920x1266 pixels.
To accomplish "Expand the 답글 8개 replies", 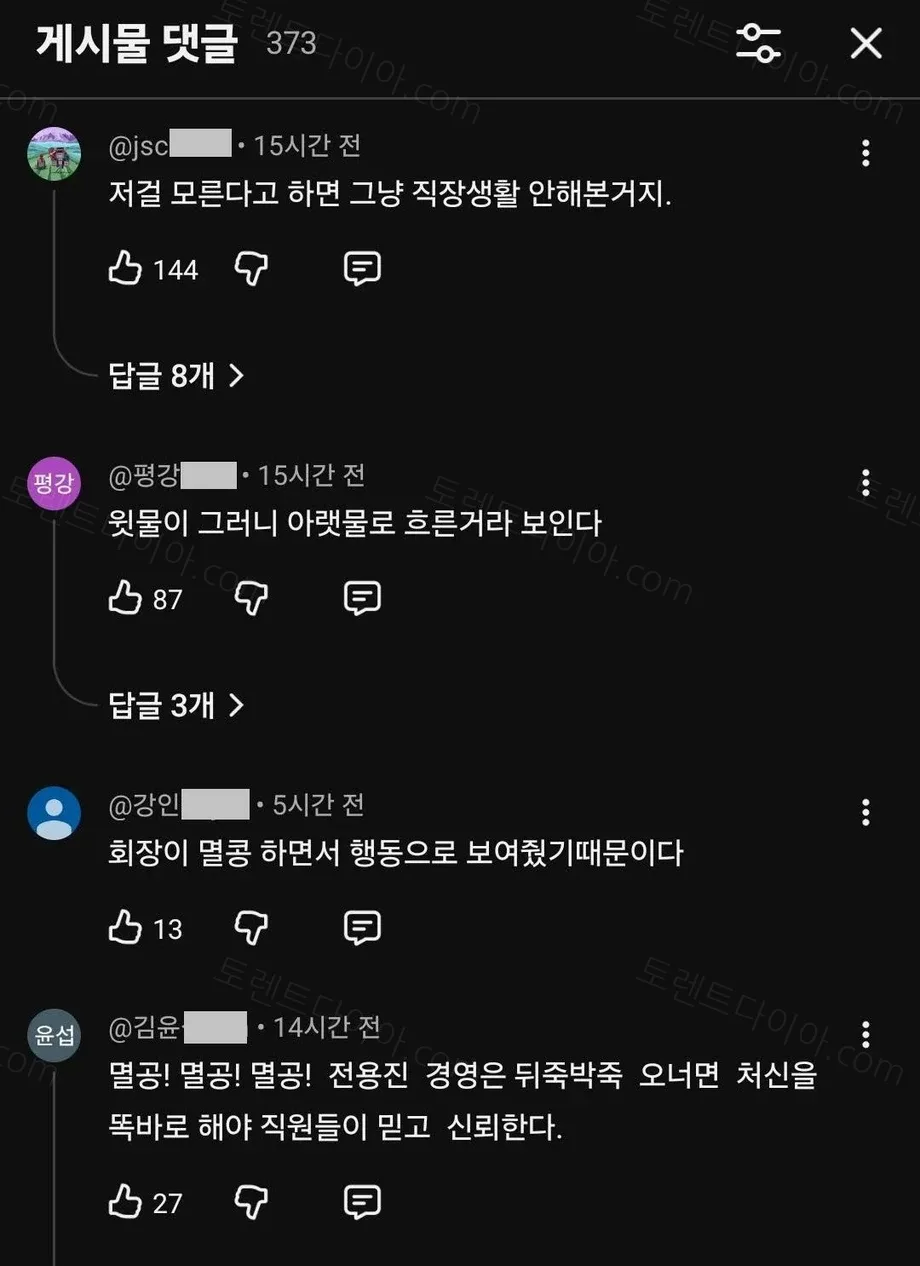I will 176,376.
